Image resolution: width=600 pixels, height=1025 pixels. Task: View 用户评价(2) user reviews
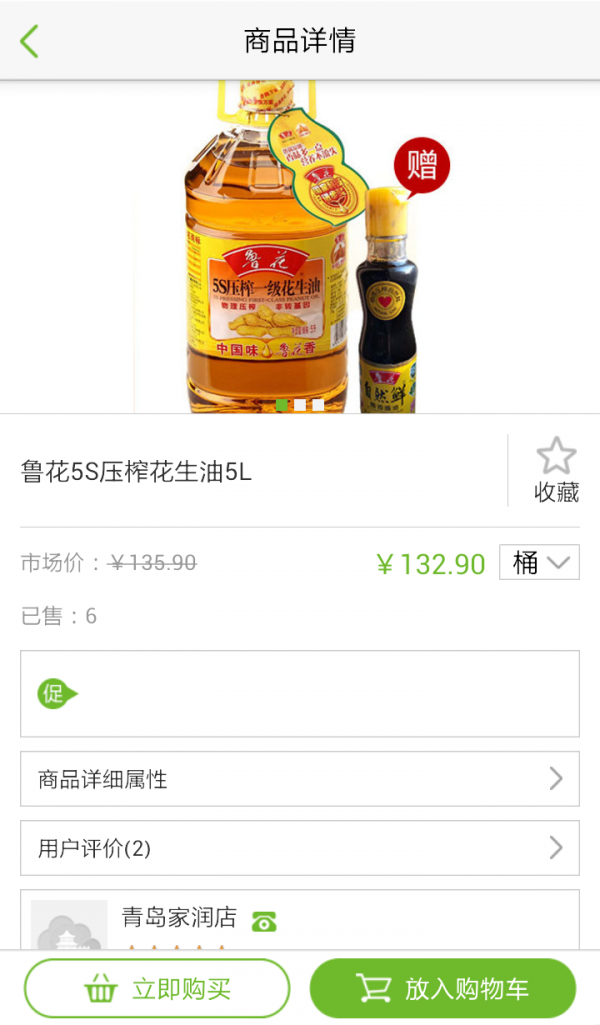[300, 849]
